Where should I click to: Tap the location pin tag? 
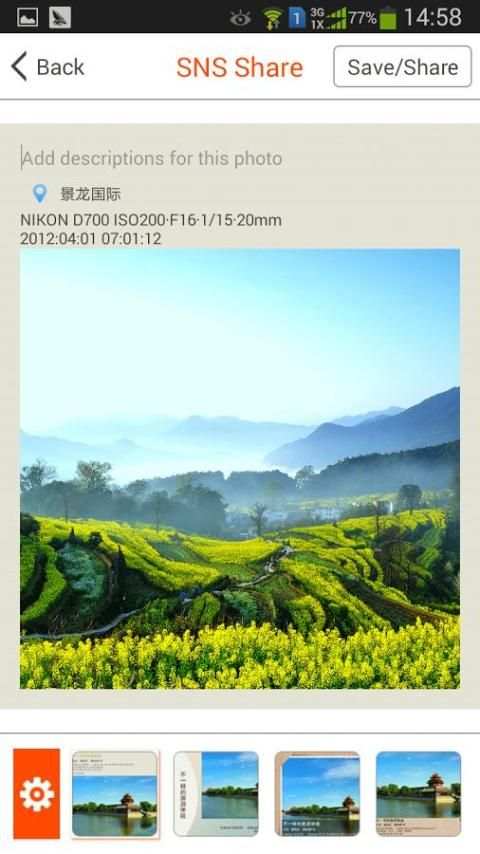click(x=77, y=194)
